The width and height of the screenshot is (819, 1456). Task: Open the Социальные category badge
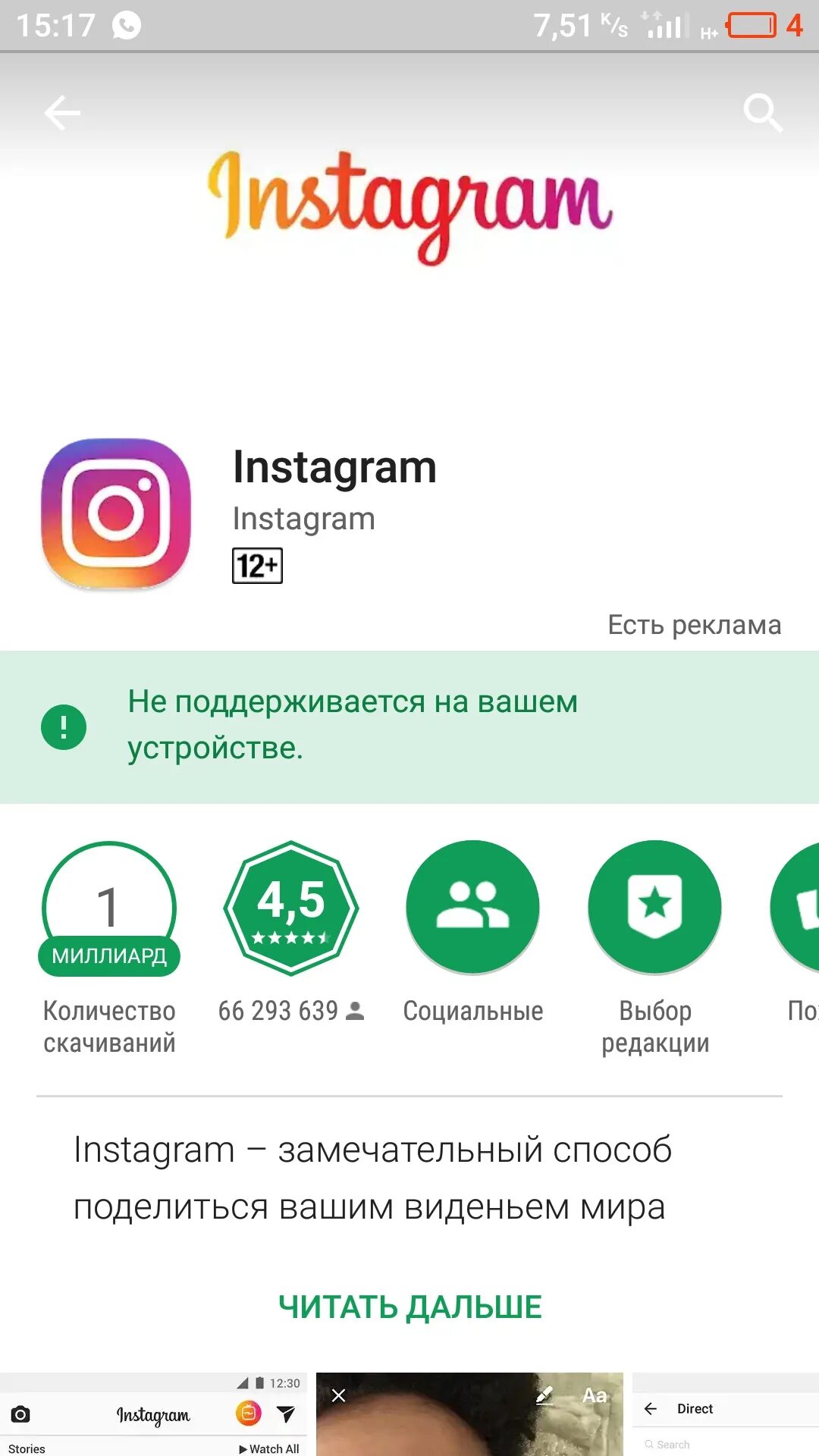click(x=472, y=907)
